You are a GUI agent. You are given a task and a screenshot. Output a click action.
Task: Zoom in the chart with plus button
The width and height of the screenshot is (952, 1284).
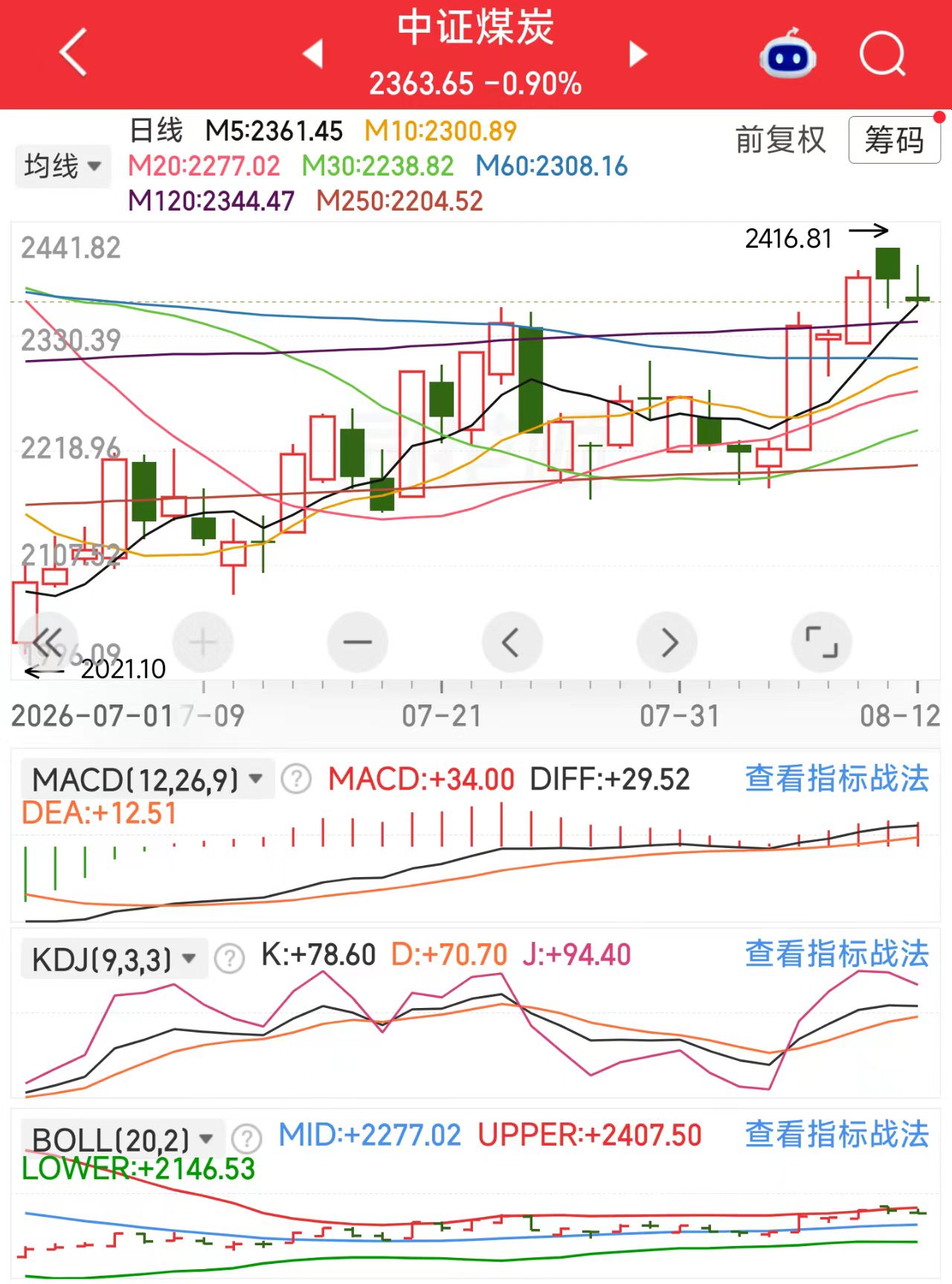[x=202, y=642]
